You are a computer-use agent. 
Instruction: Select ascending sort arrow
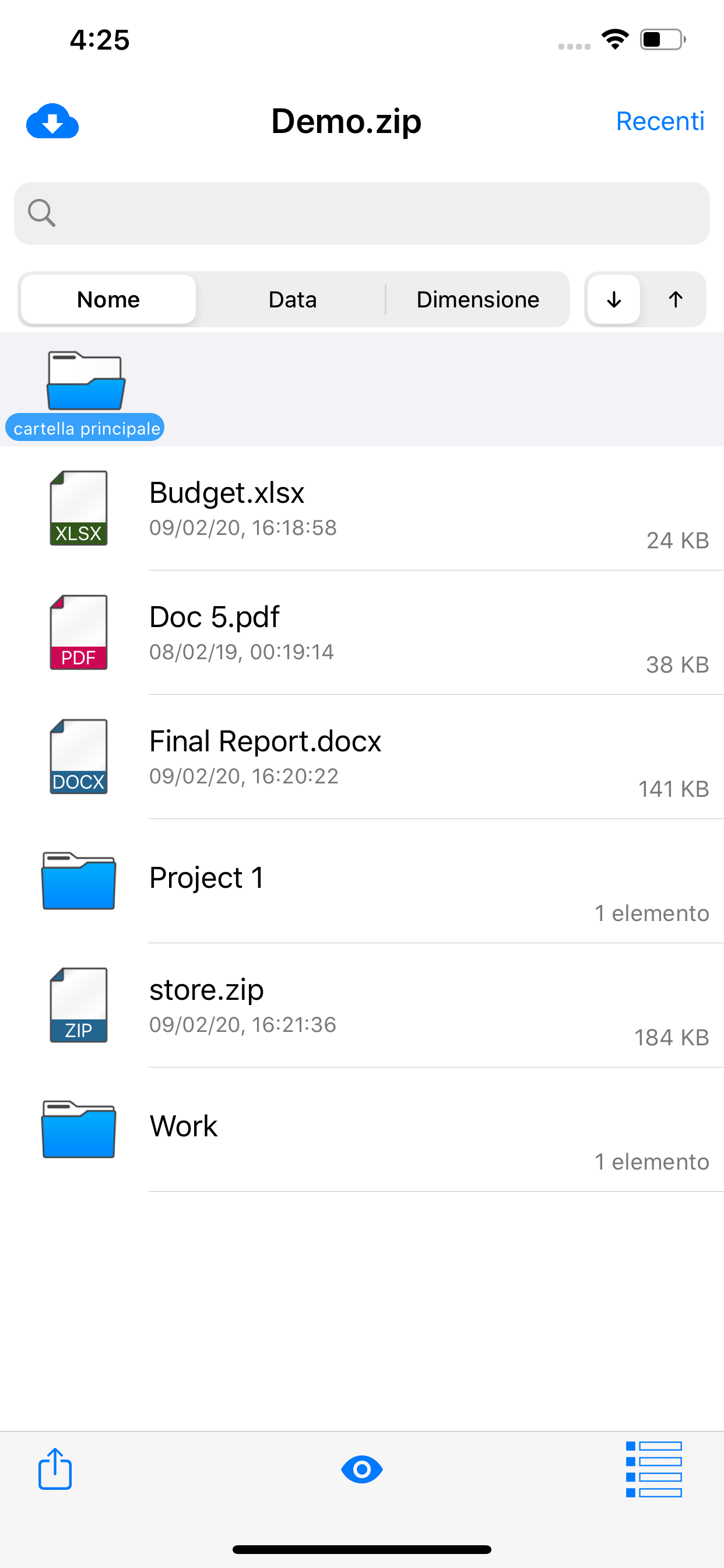pos(676,299)
